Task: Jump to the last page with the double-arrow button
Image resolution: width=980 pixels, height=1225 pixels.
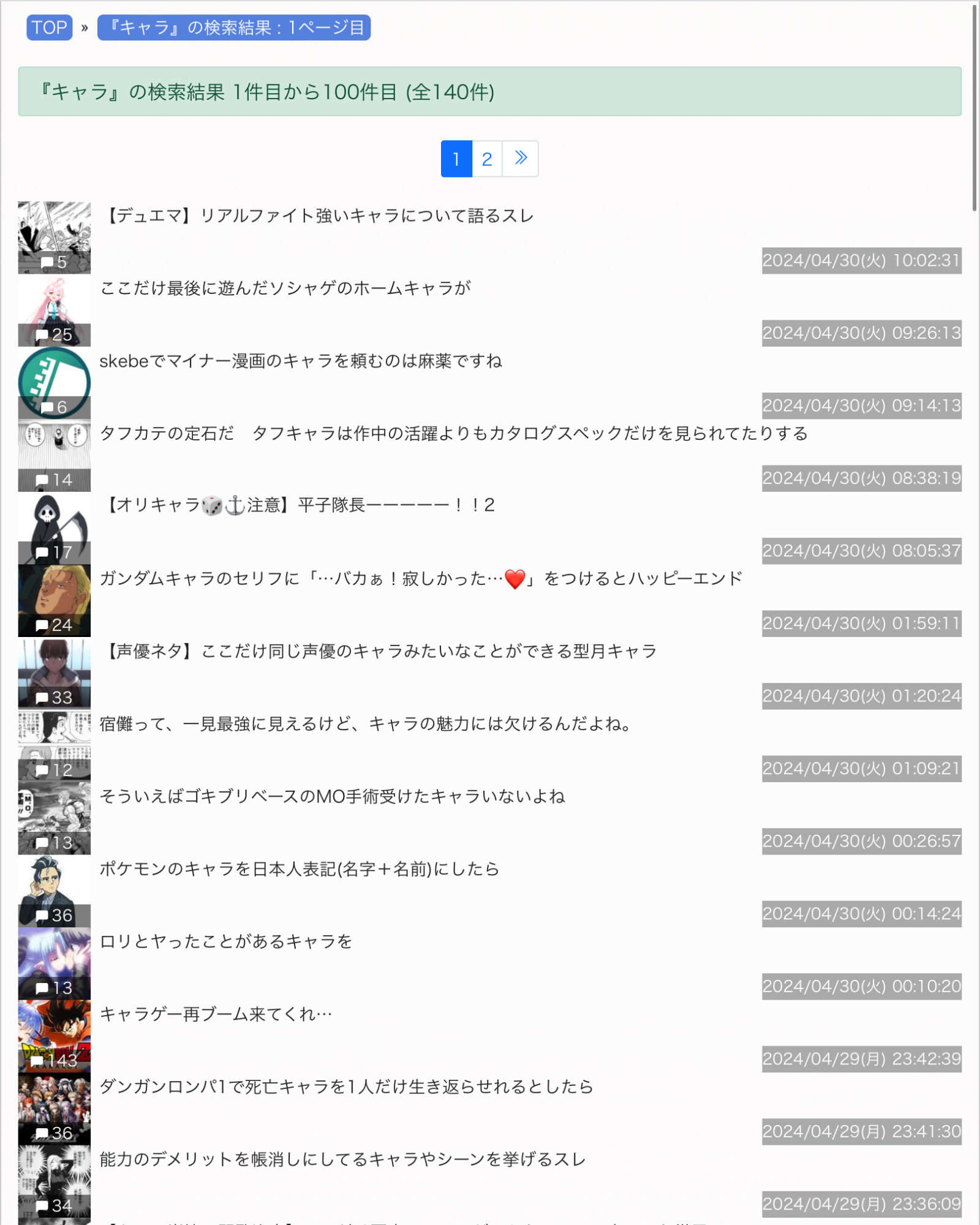Action: 520,159
